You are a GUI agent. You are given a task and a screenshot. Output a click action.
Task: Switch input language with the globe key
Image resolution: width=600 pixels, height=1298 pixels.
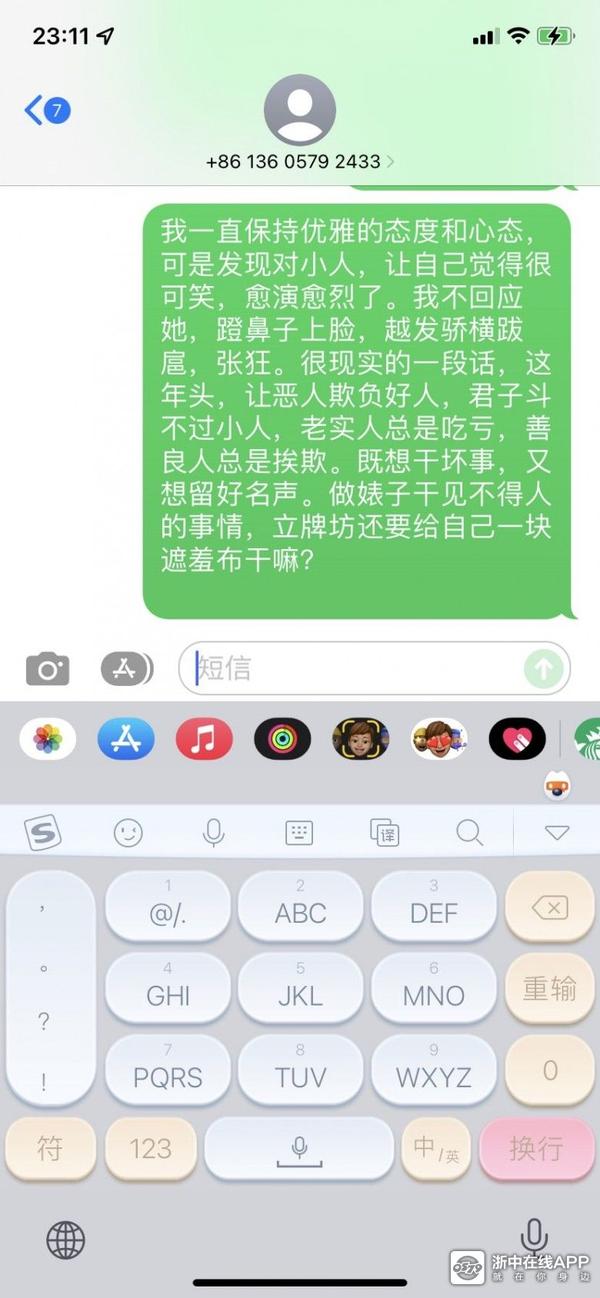tap(66, 1241)
